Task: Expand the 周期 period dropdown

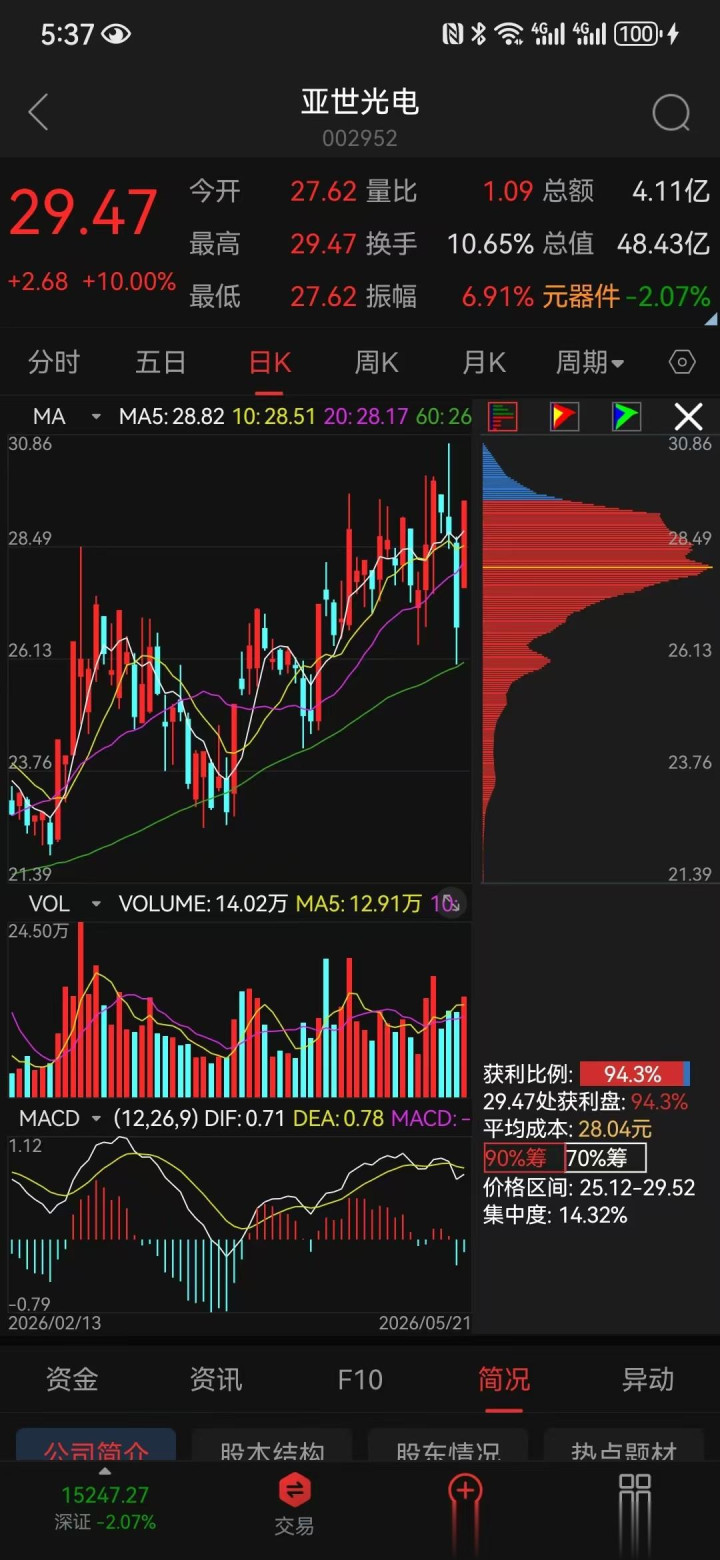Action: [590, 362]
